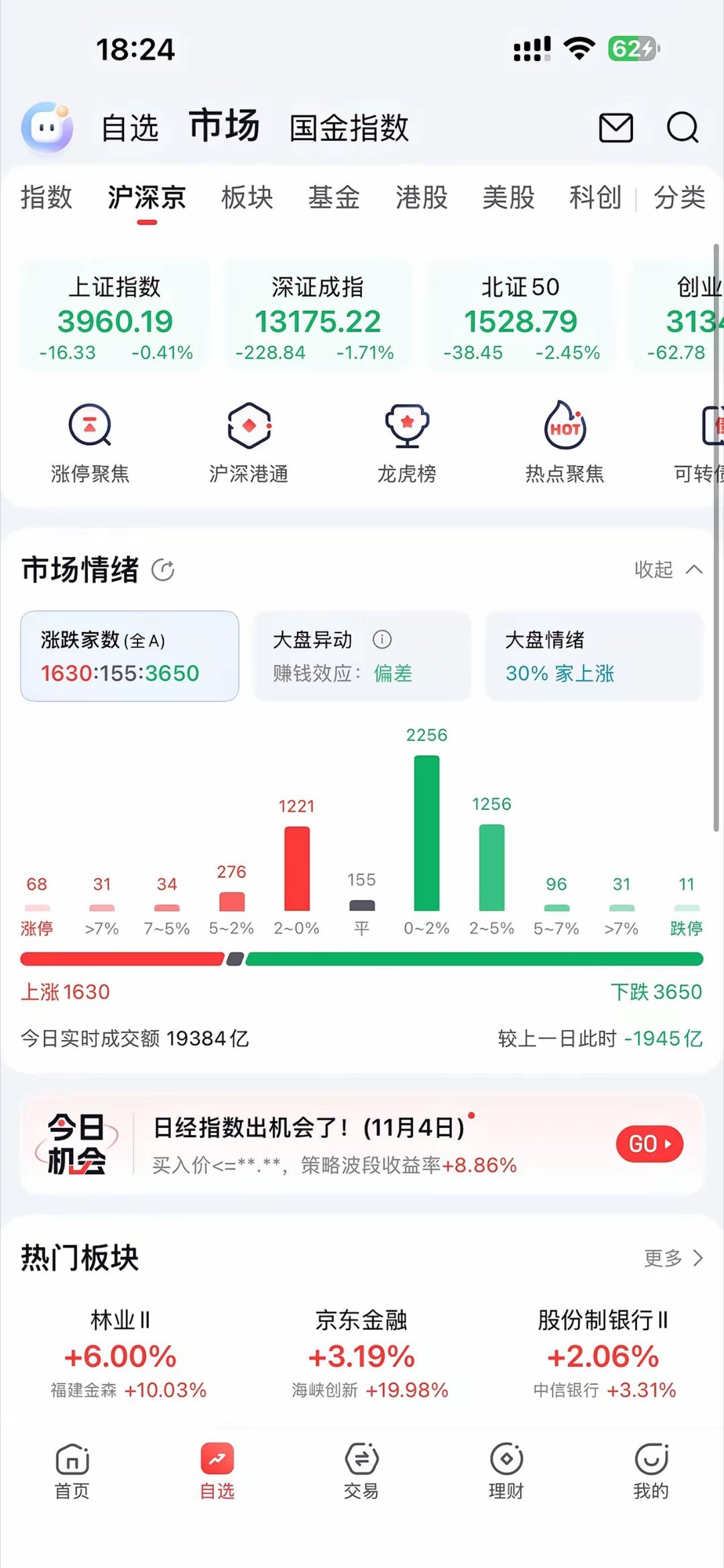
Task: Select the 大盘情绪 card
Action: [593, 657]
